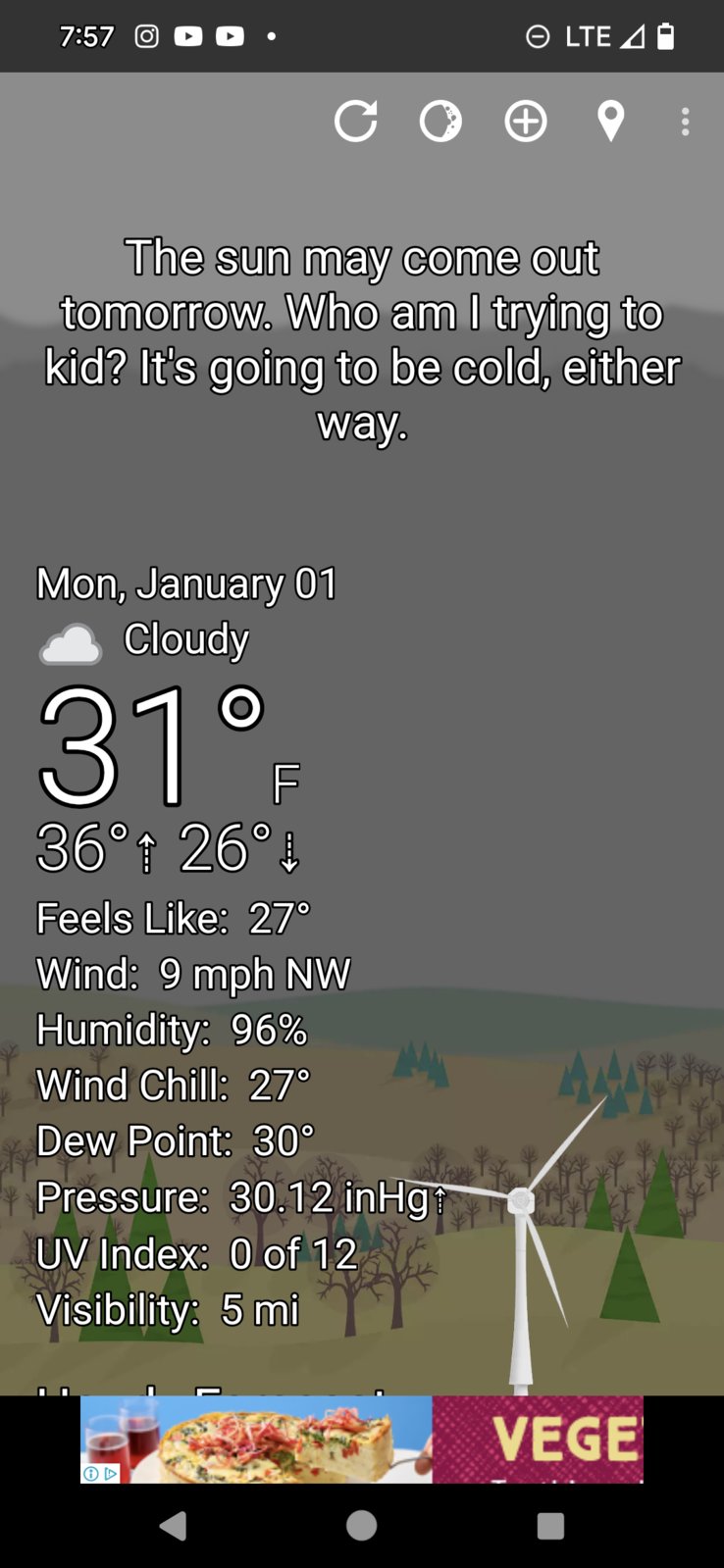The width and height of the screenshot is (724, 1568).
Task: Open the three-dot overflow menu
Action: 685,122
